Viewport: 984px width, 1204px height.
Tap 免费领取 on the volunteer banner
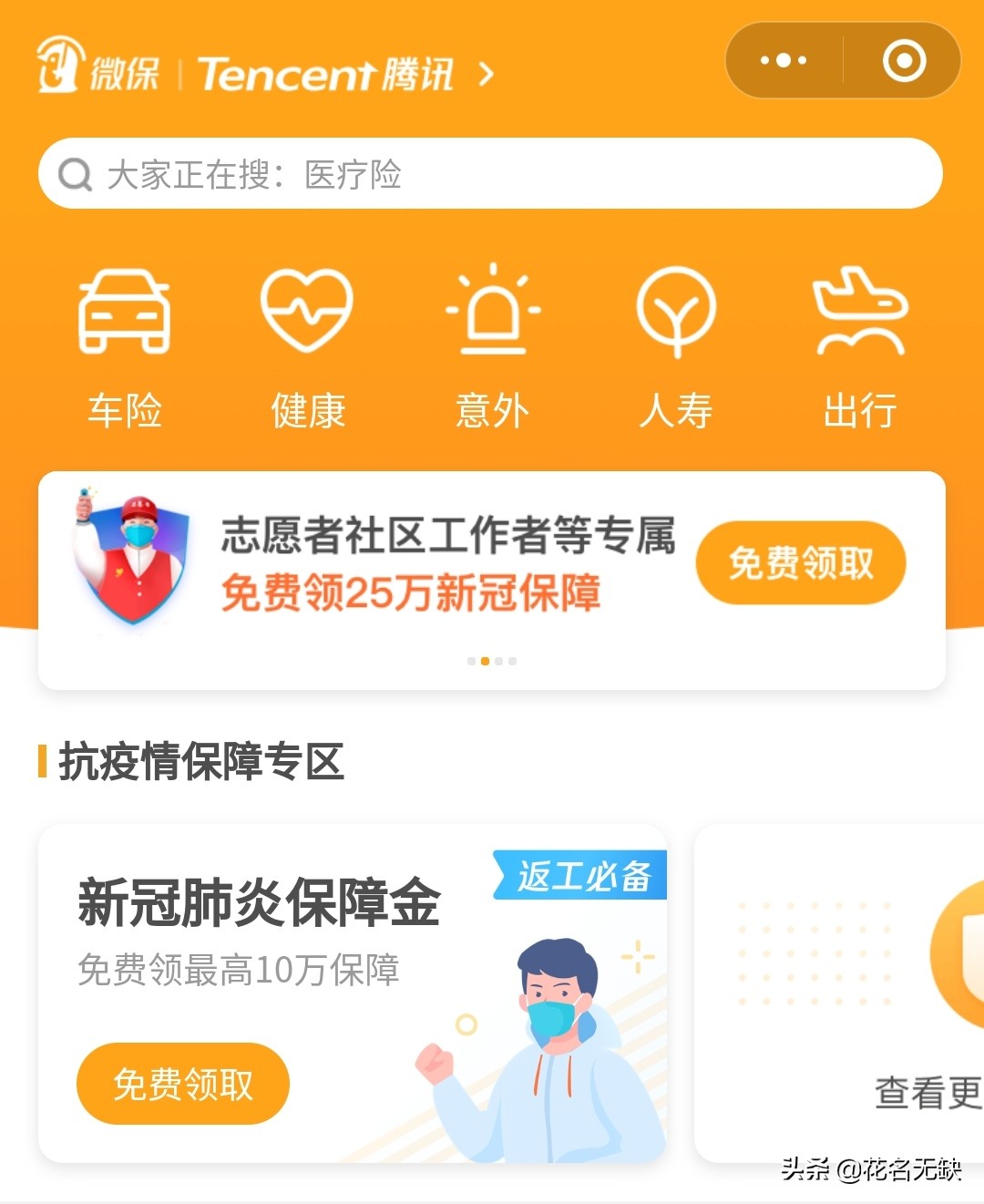click(800, 562)
